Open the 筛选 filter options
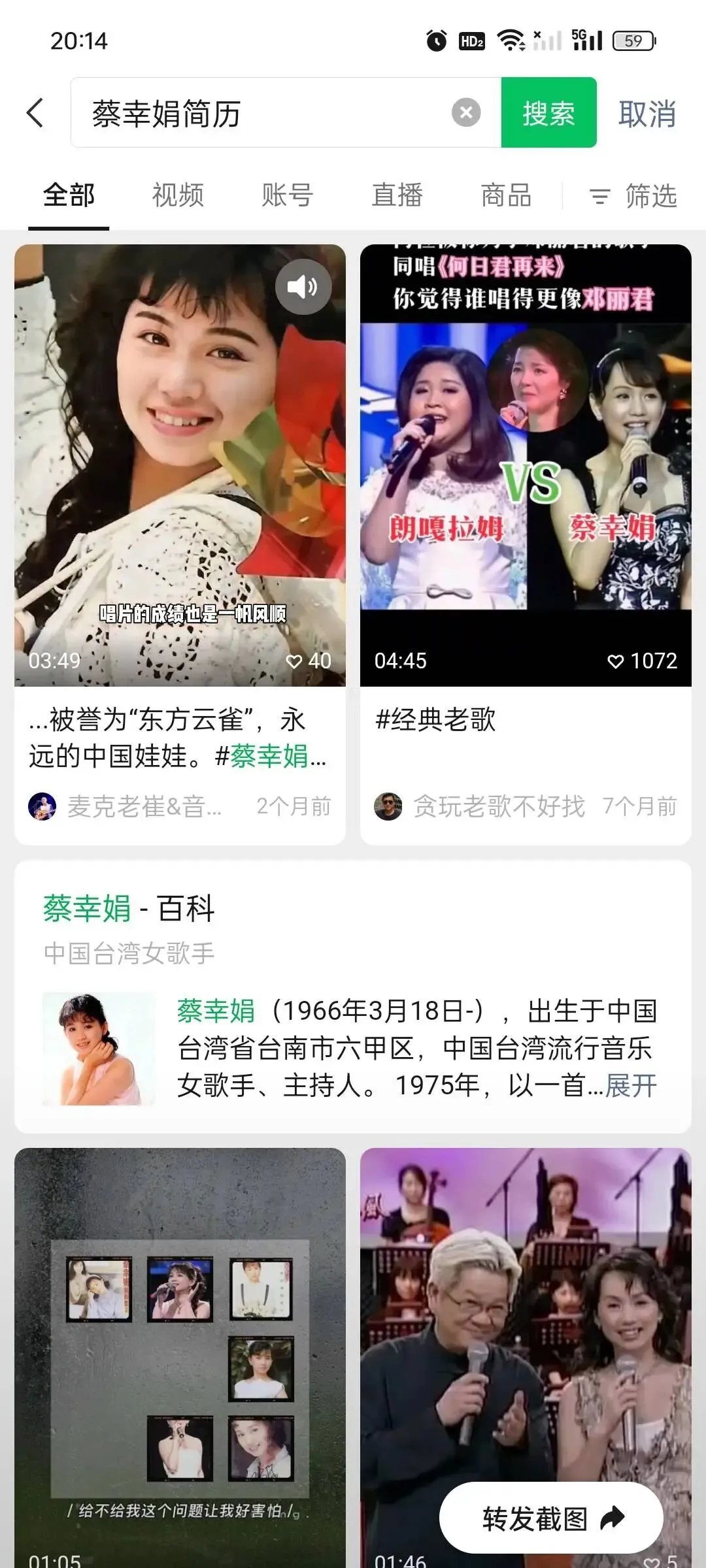Image resolution: width=706 pixels, height=1568 pixels. point(633,195)
